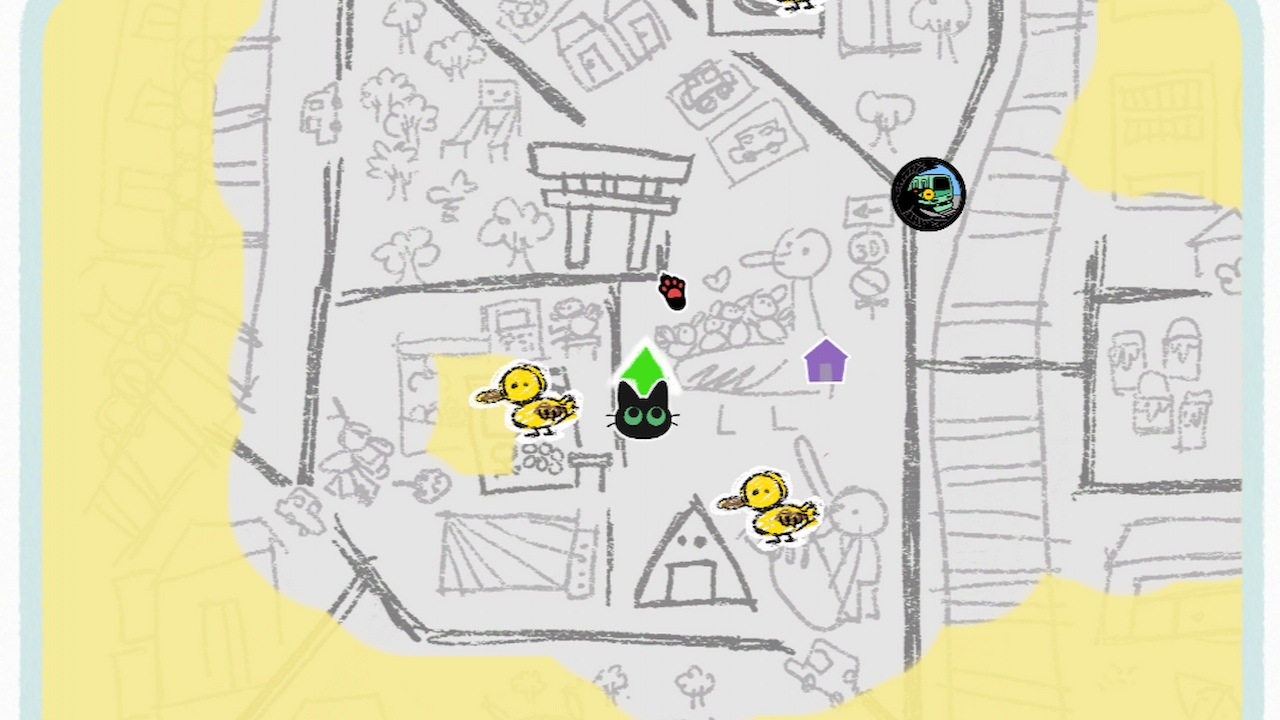1280x720 pixels.
Task: Tap the black cat player marker
Action: (x=642, y=411)
